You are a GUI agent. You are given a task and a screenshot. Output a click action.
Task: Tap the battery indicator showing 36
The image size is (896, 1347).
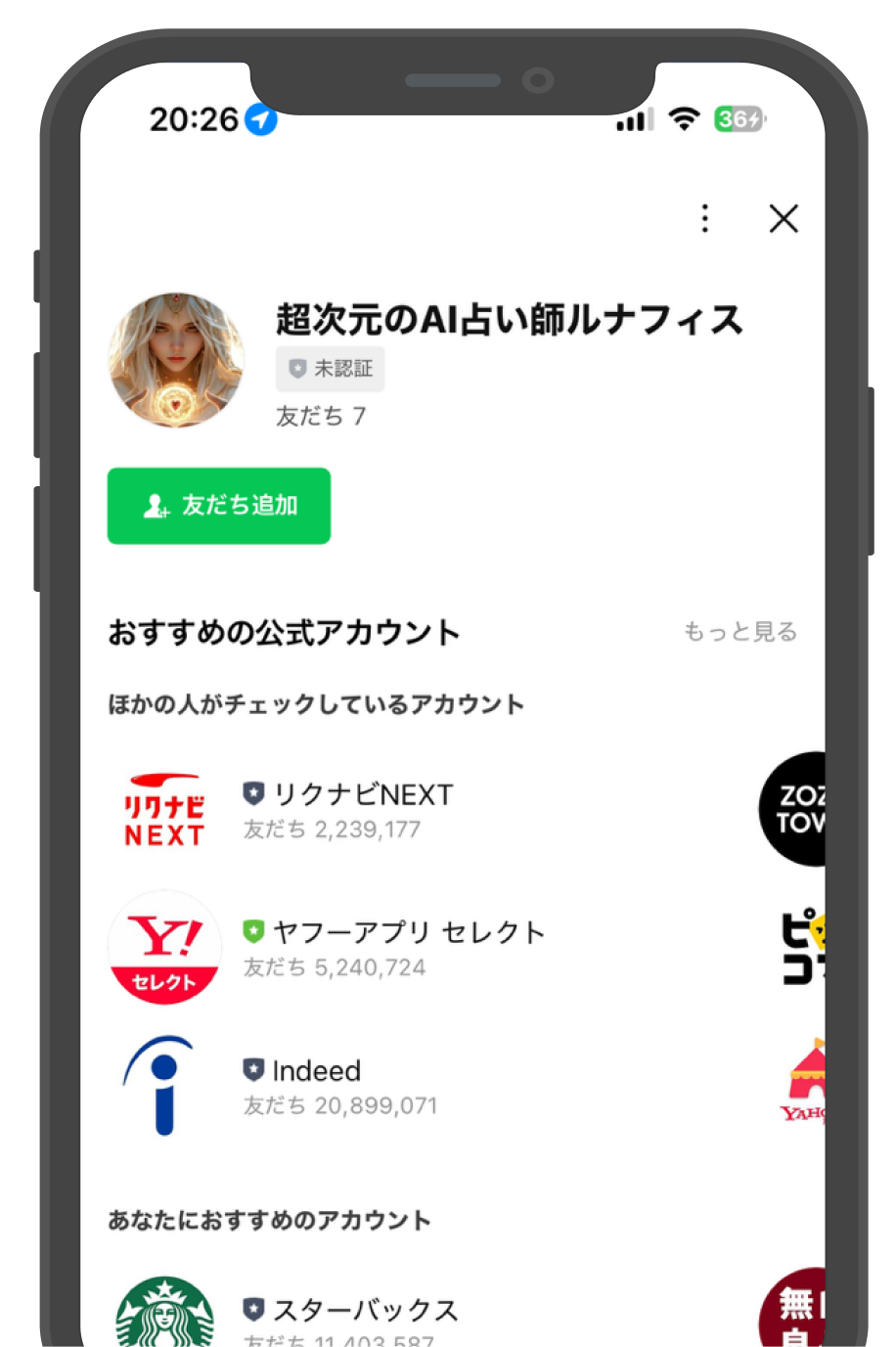738,118
